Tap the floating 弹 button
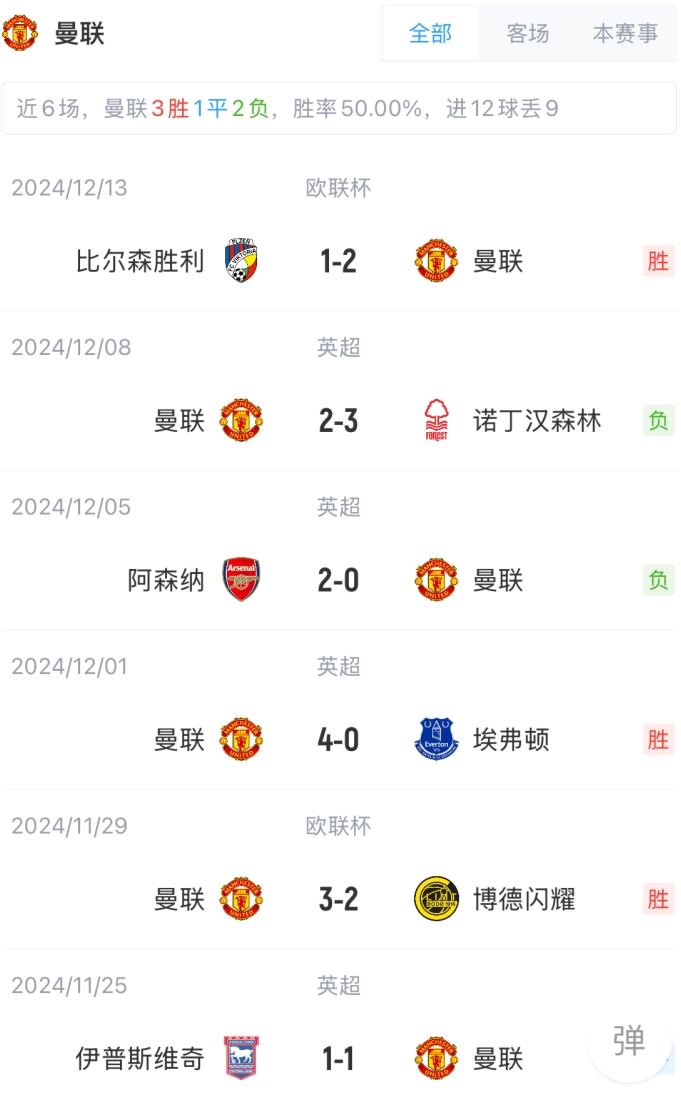The image size is (681, 1108). click(x=628, y=1040)
